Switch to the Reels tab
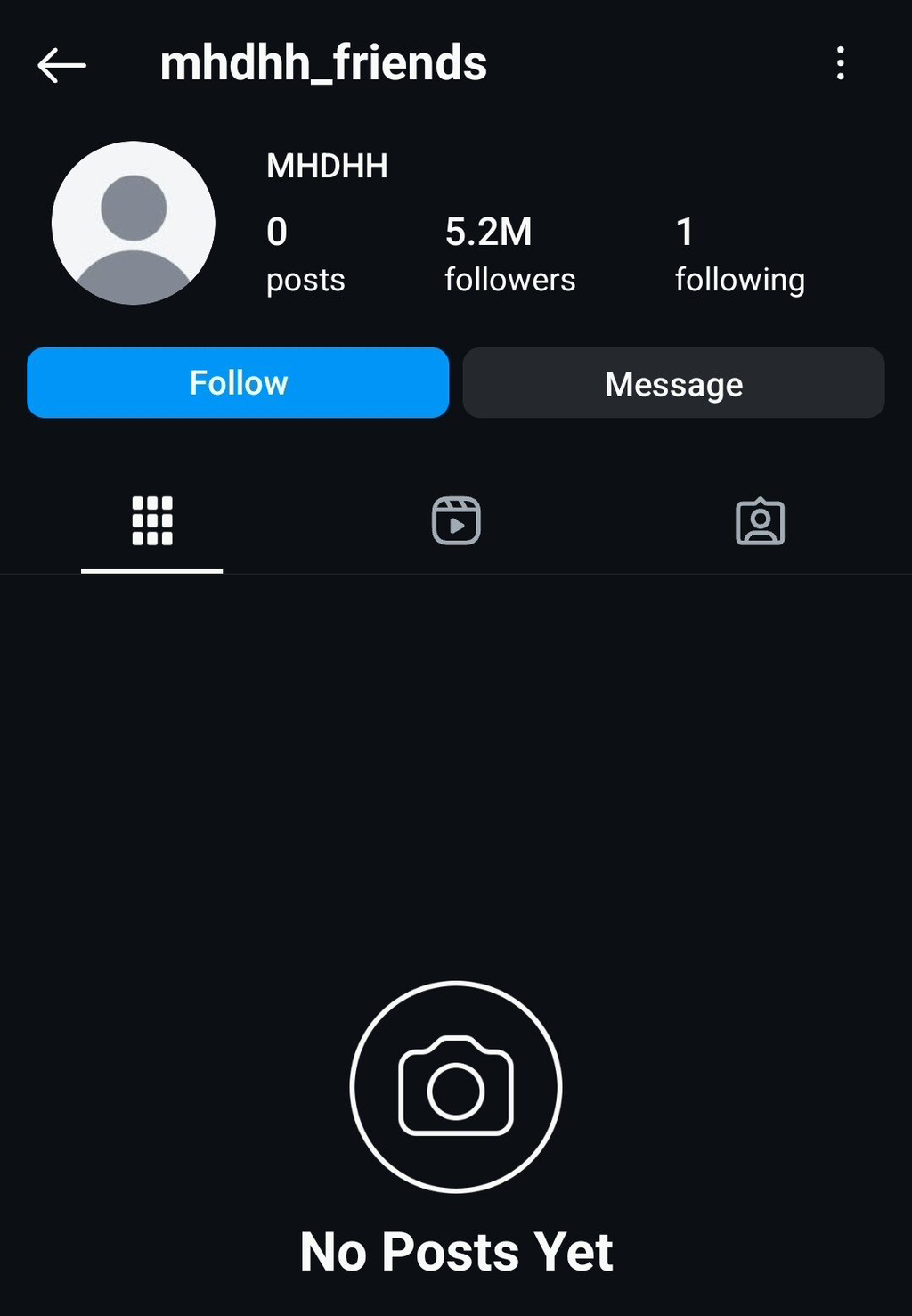The width and height of the screenshot is (912, 1316). pos(456,521)
